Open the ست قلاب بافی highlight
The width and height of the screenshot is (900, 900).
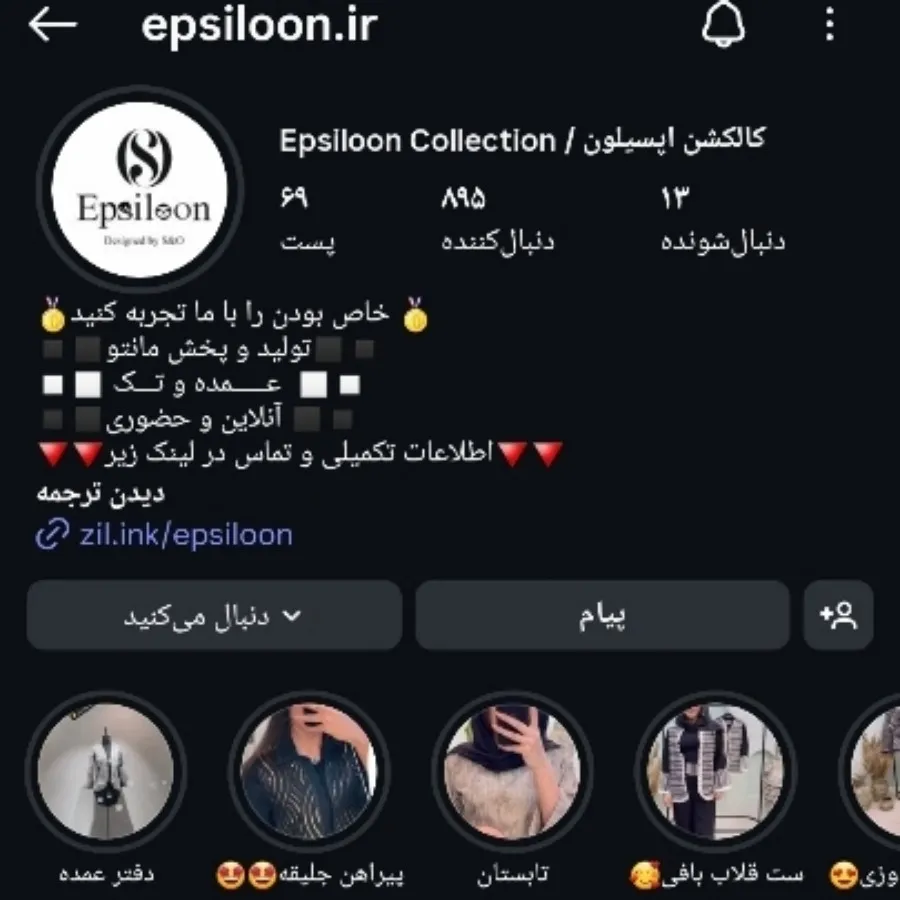point(716,771)
